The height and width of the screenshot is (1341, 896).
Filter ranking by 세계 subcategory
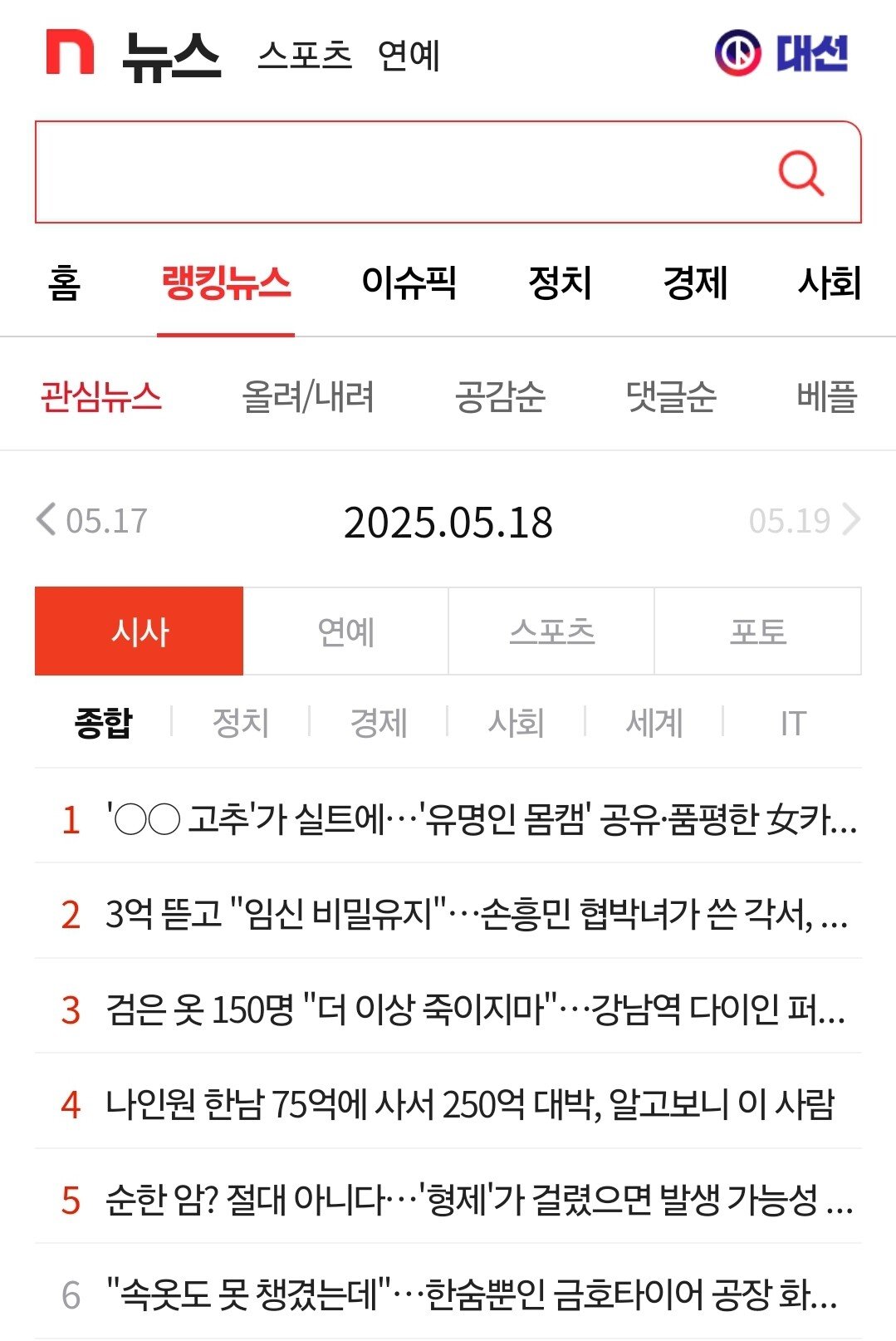pyautogui.click(x=654, y=722)
